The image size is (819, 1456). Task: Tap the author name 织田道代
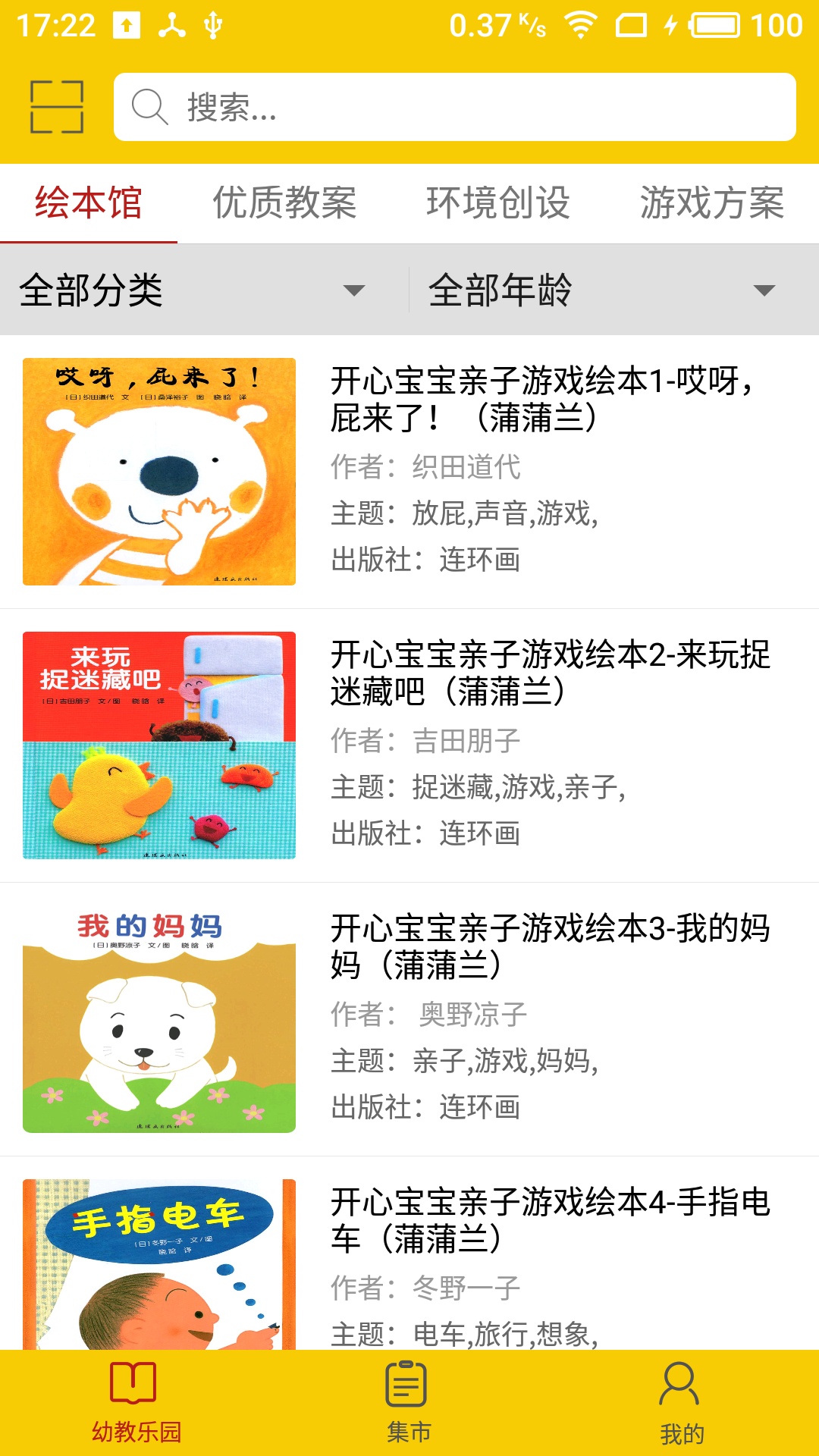[x=466, y=468]
